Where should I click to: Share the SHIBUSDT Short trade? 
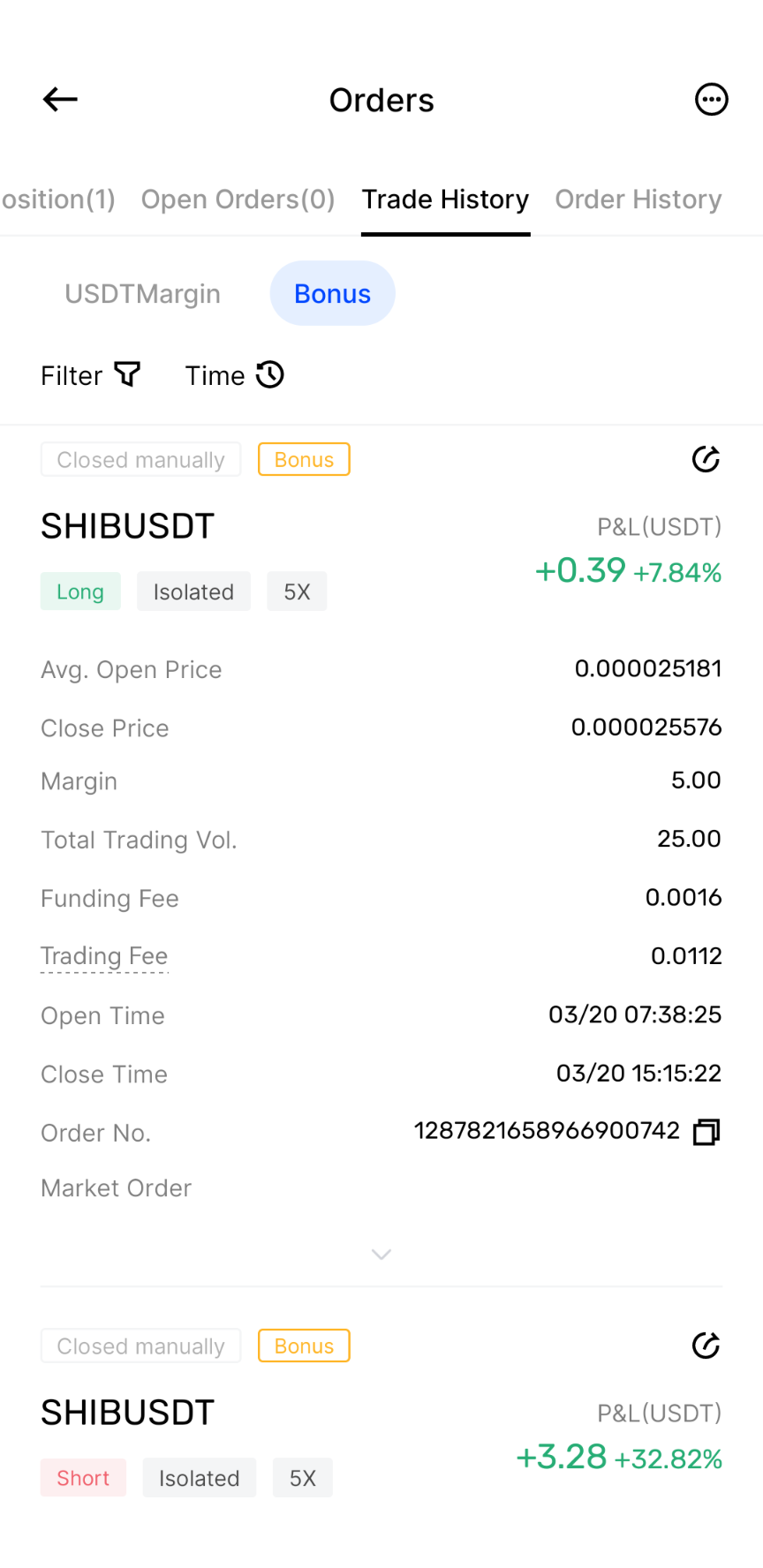point(706,1346)
